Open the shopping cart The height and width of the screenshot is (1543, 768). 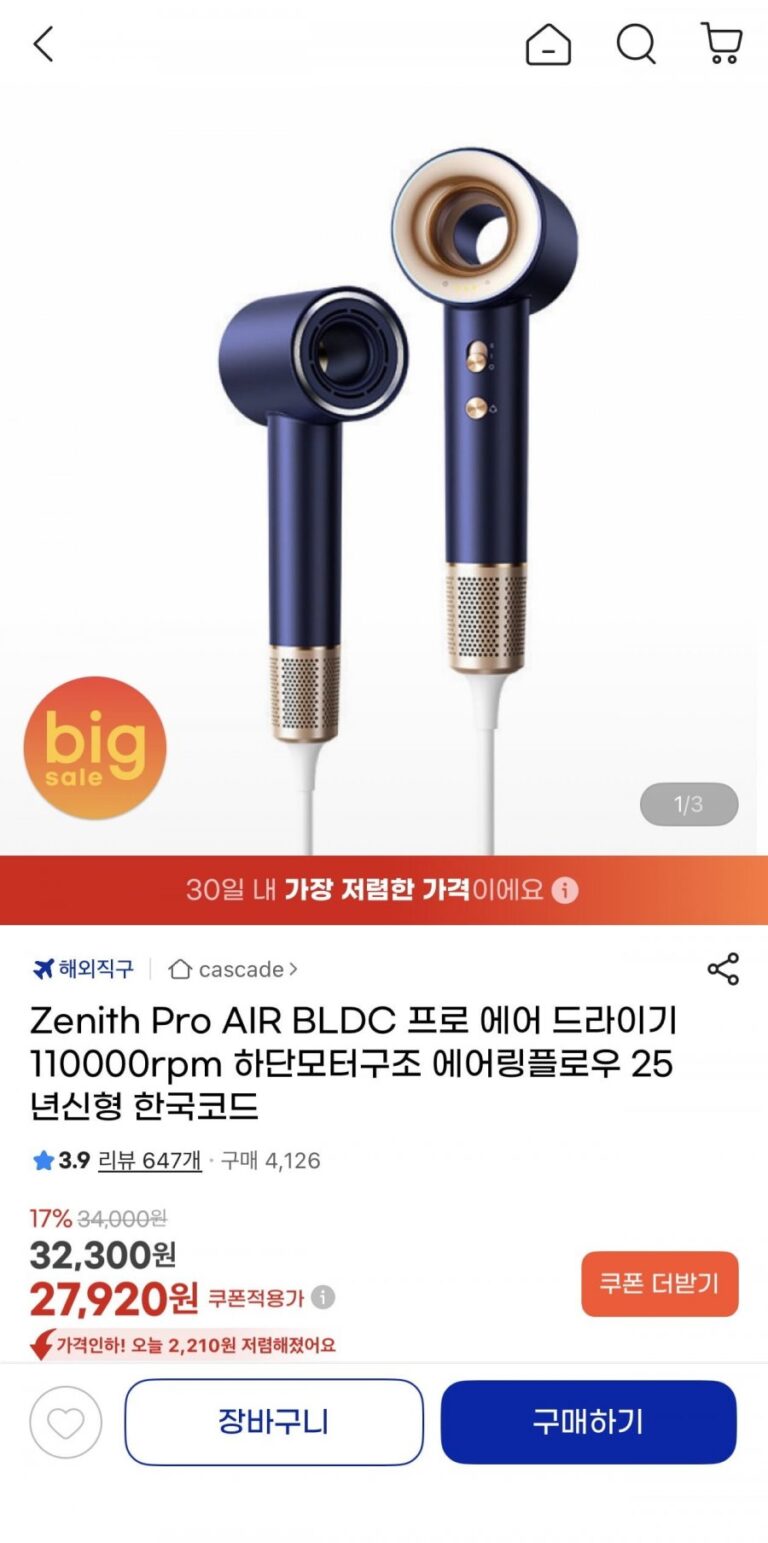(721, 44)
